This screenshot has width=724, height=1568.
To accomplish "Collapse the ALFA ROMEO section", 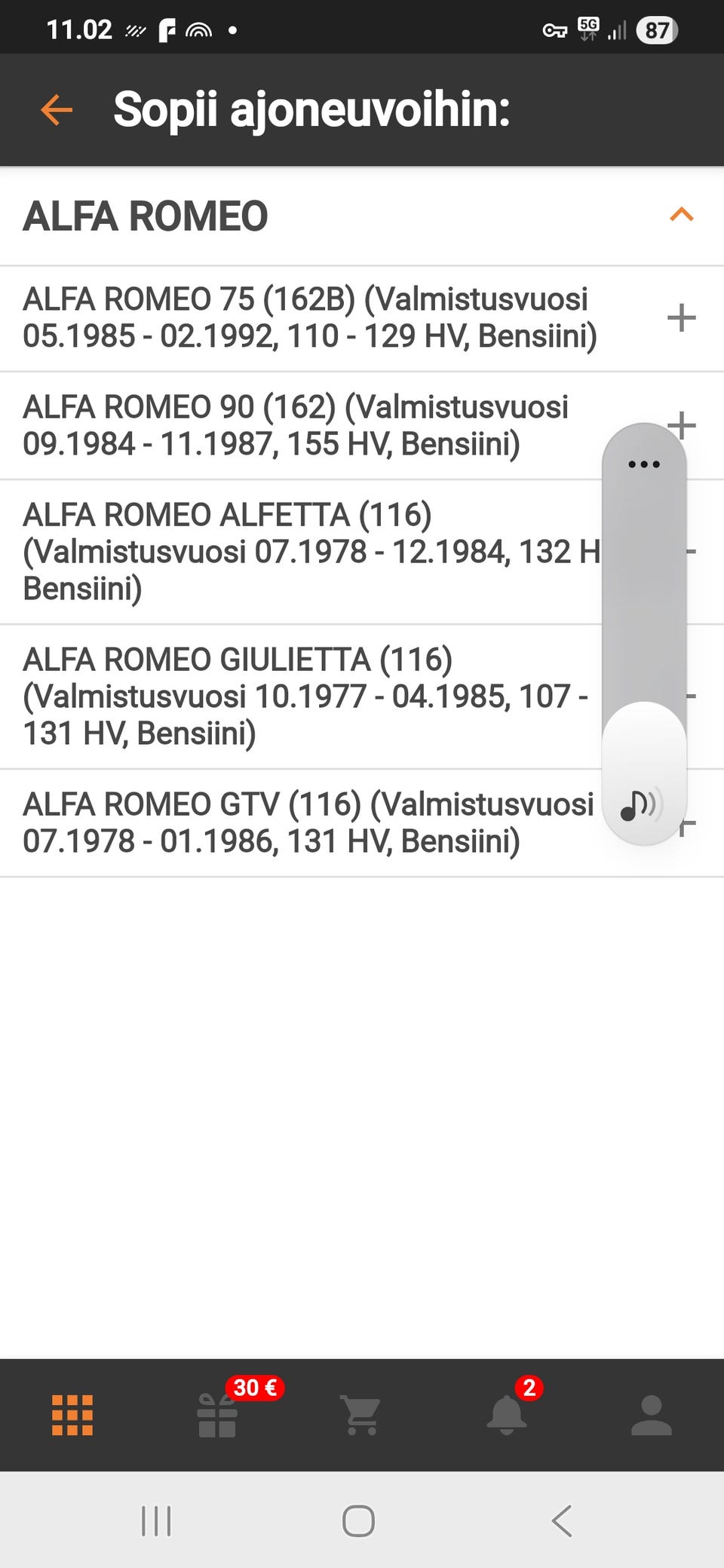I will click(x=681, y=216).
